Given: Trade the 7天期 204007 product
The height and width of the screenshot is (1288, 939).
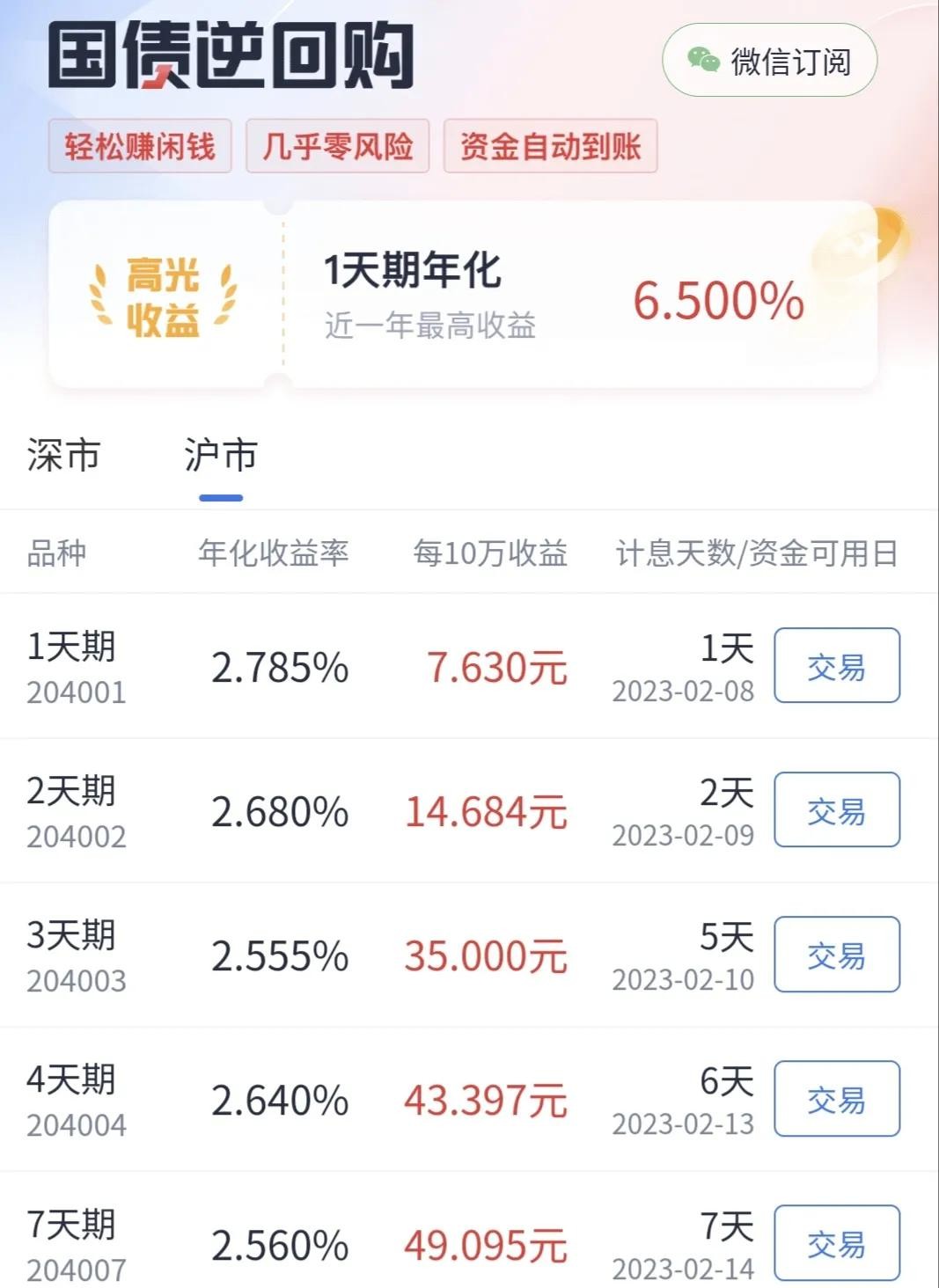Looking at the screenshot, I should click(836, 1243).
